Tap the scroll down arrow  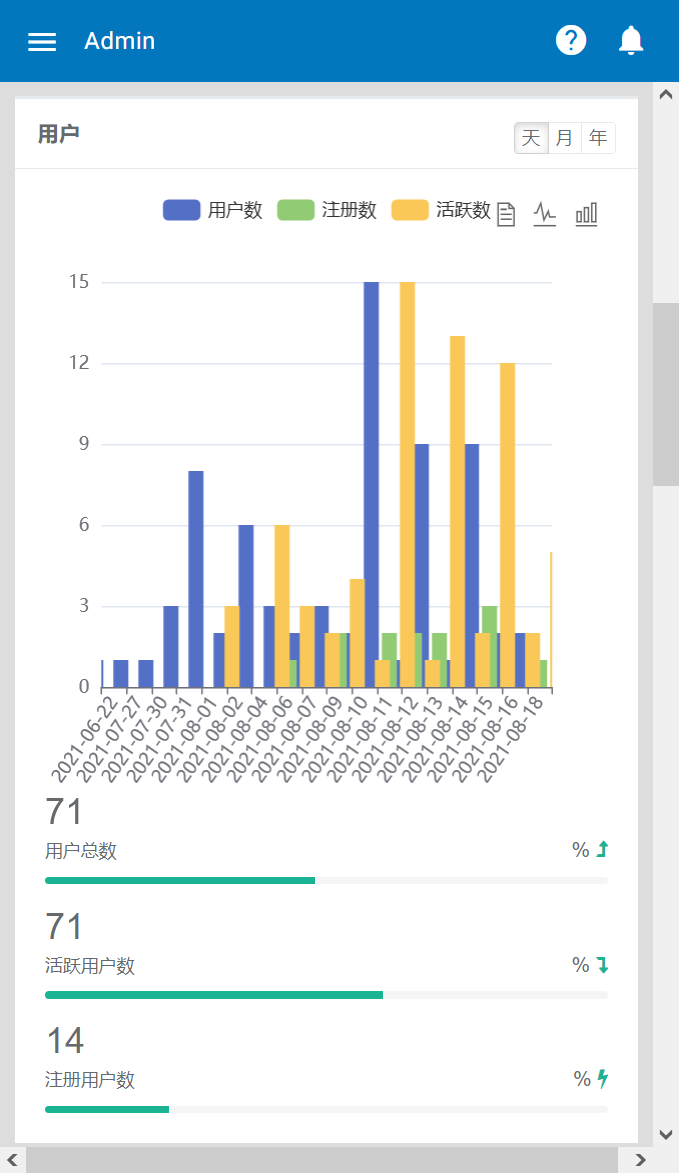coord(666,1134)
